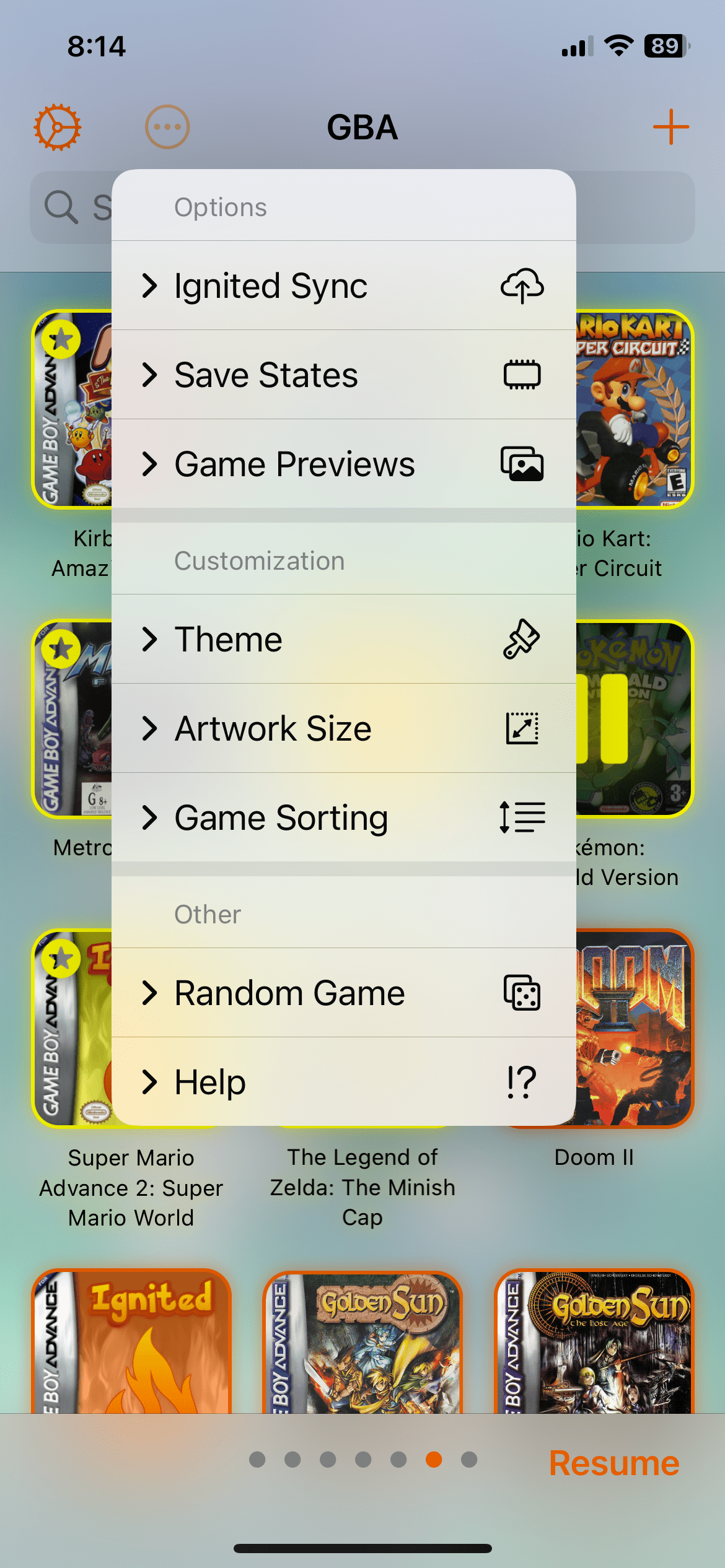Select the Artwork Size resize icon

tap(521, 728)
